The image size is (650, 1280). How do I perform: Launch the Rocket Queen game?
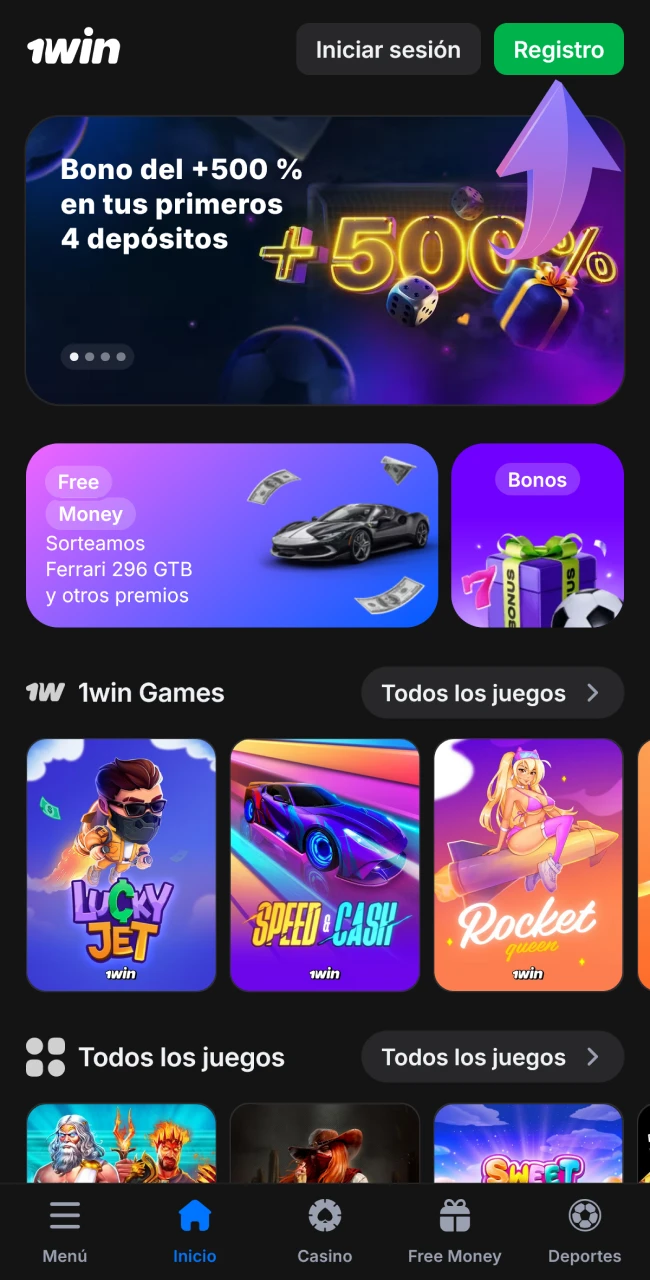(528, 865)
